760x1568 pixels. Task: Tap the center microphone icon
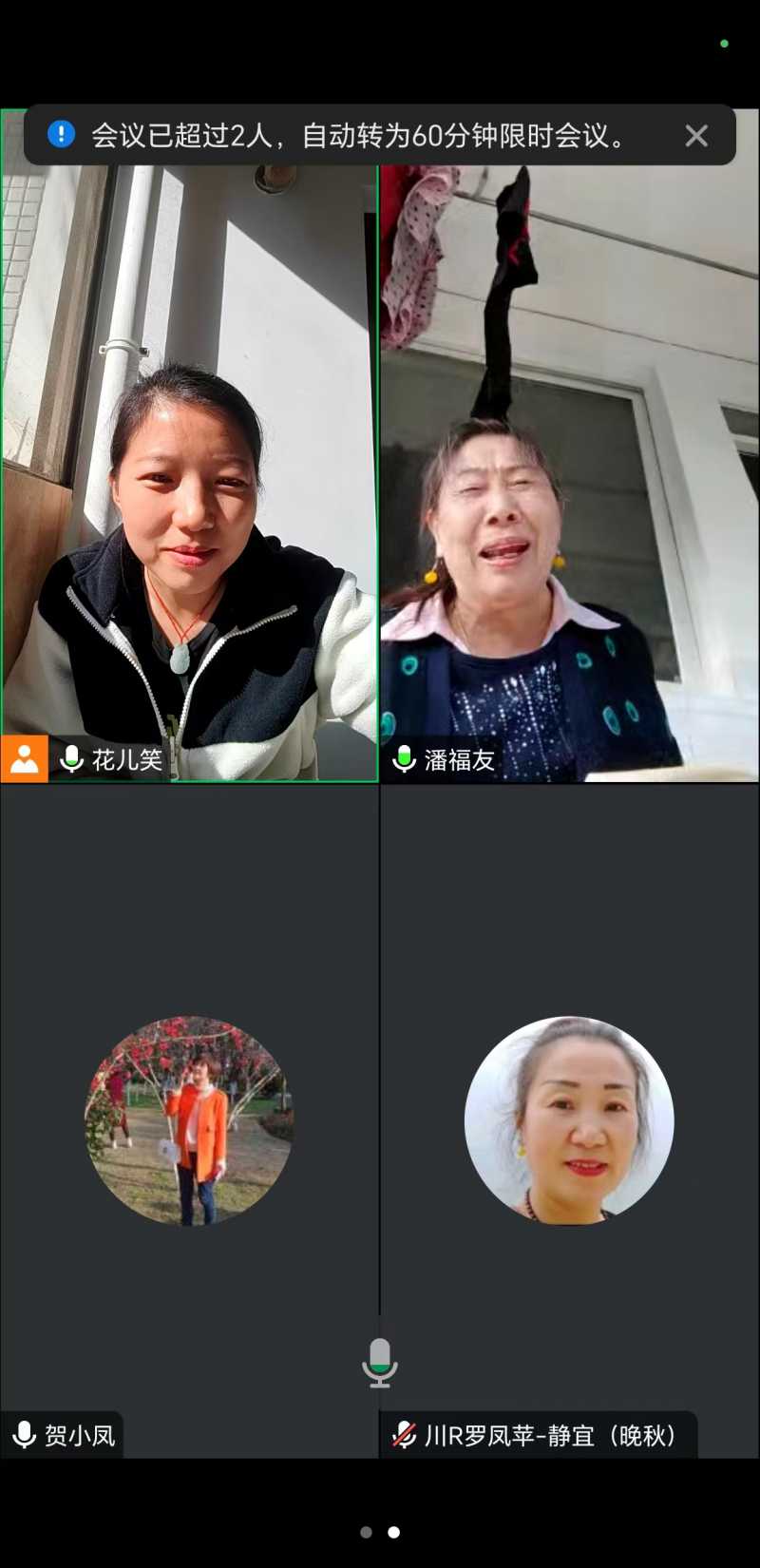[x=380, y=1363]
